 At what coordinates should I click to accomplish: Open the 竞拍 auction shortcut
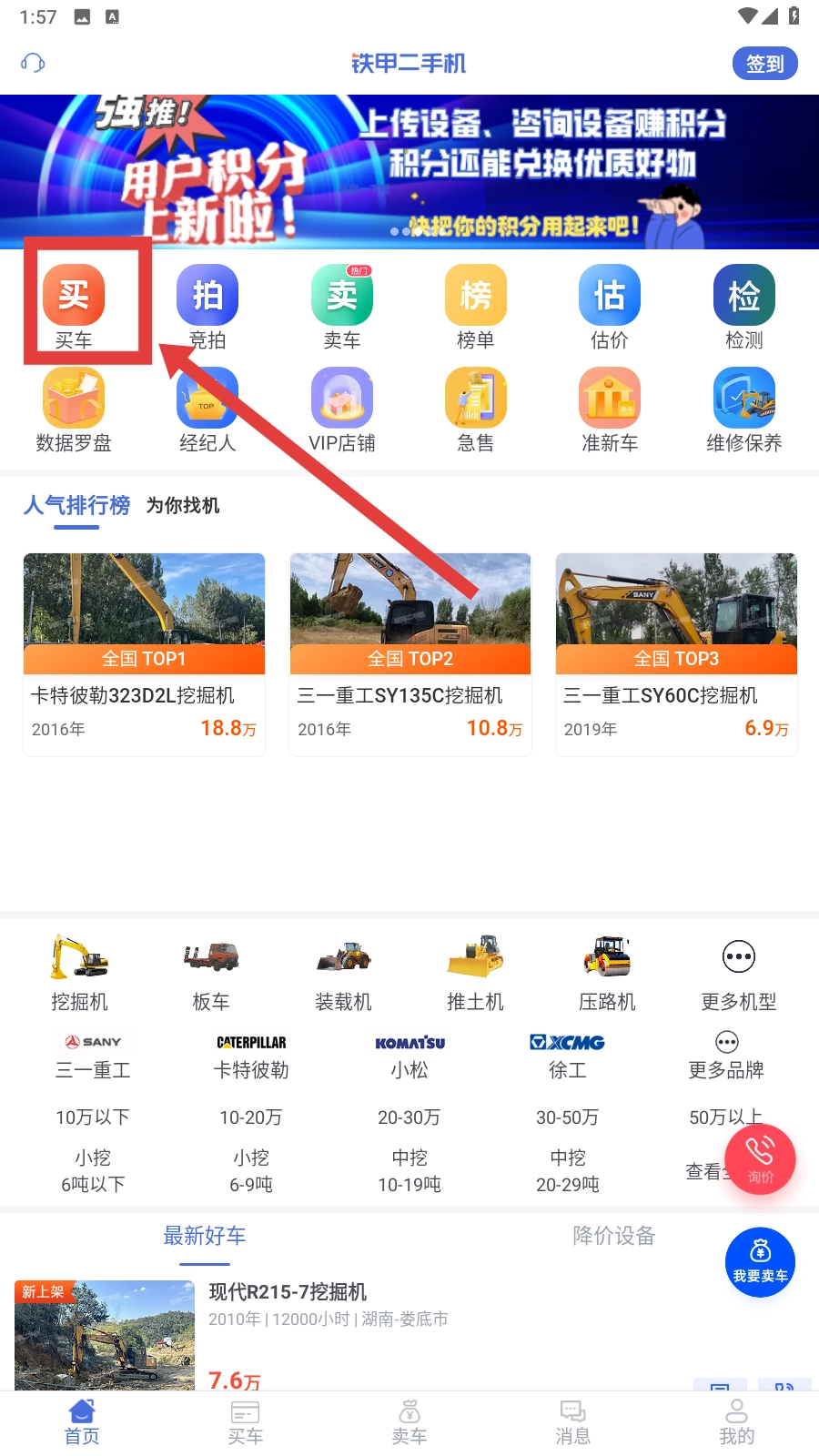(207, 307)
